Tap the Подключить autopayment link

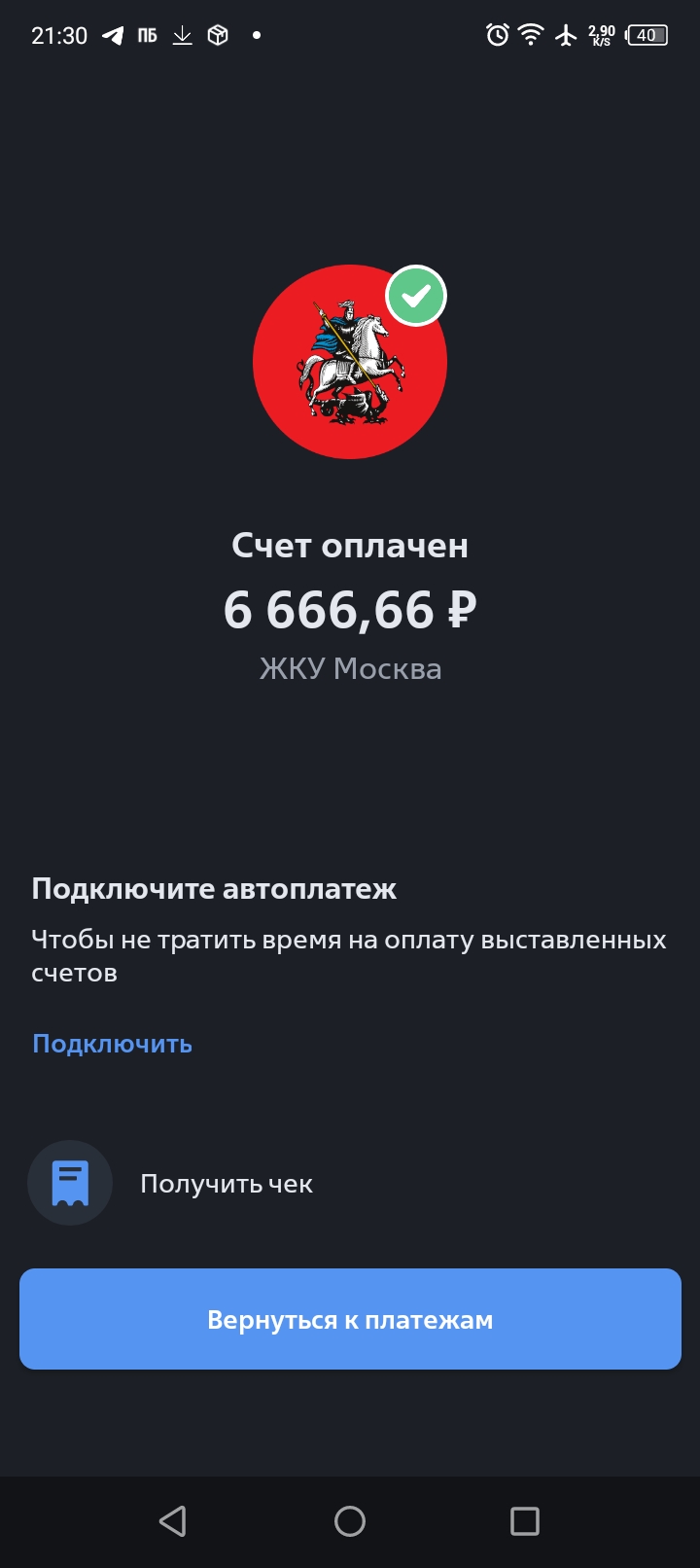112,1044
